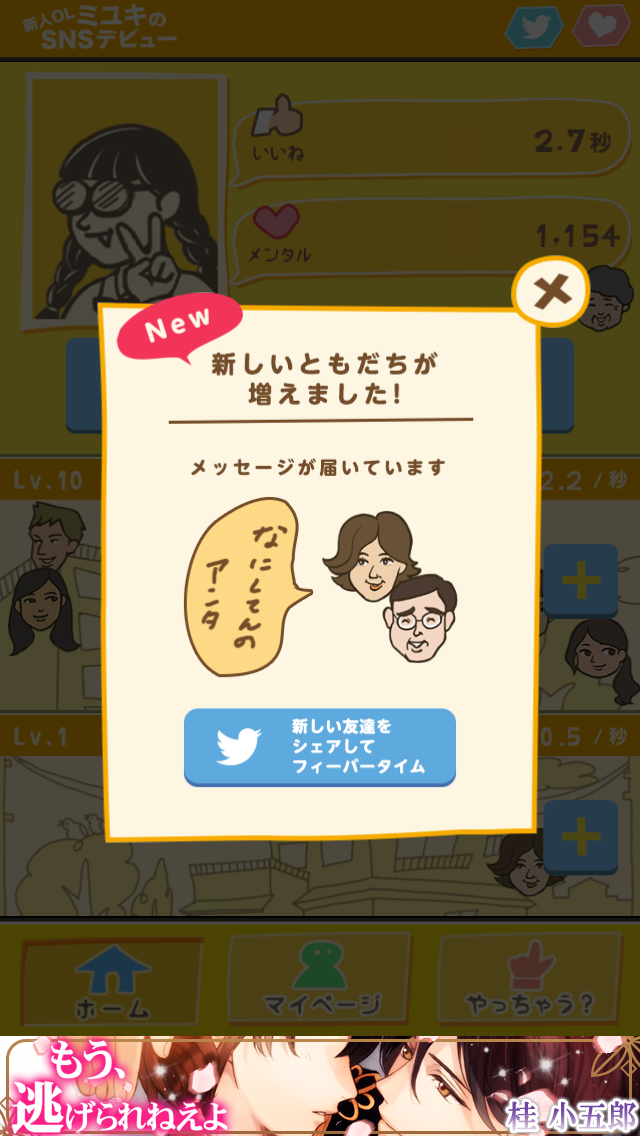Screen dimensions: 640x1136
Task: Tap the Twitter icon in the top bar
Action: [x=536, y=28]
